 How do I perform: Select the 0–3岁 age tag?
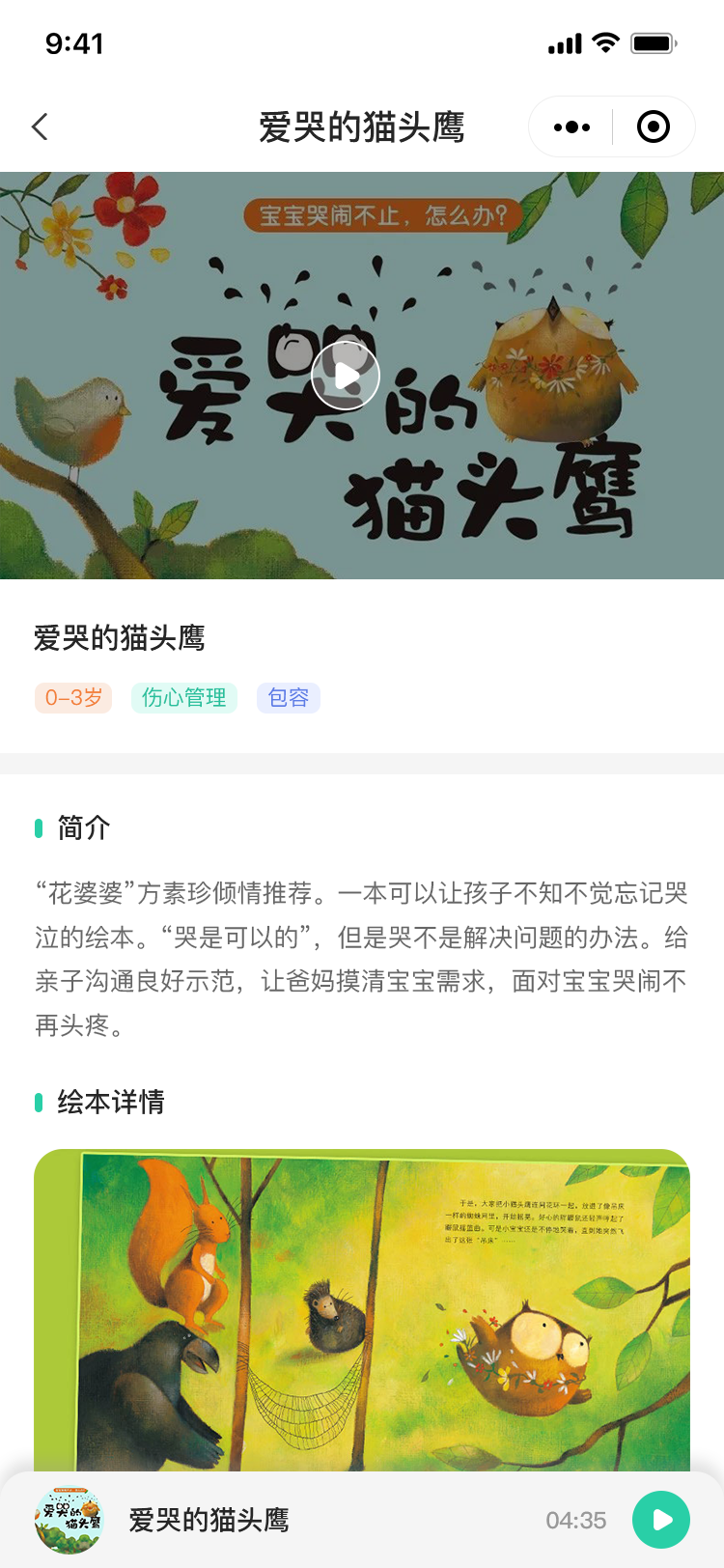(x=73, y=697)
